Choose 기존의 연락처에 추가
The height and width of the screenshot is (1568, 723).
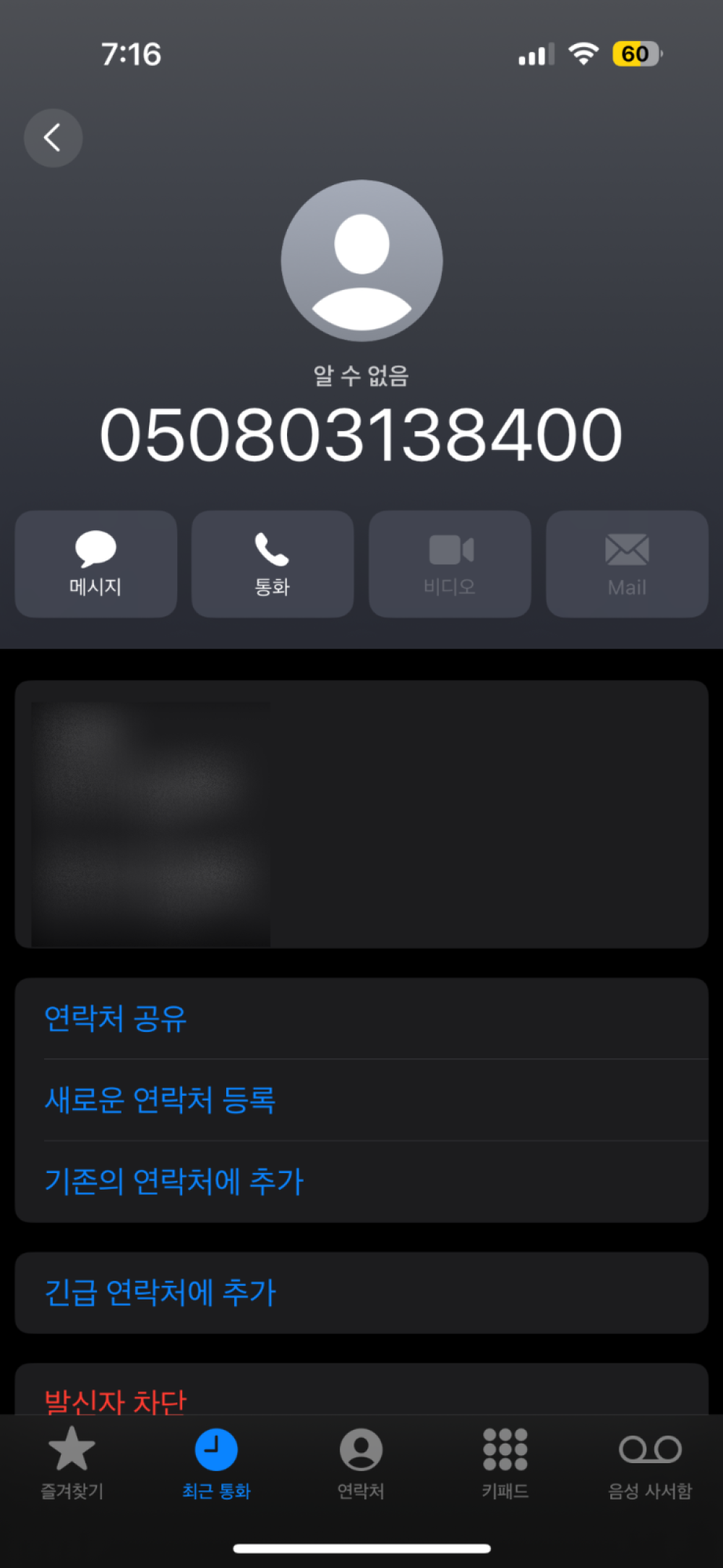[174, 1182]
